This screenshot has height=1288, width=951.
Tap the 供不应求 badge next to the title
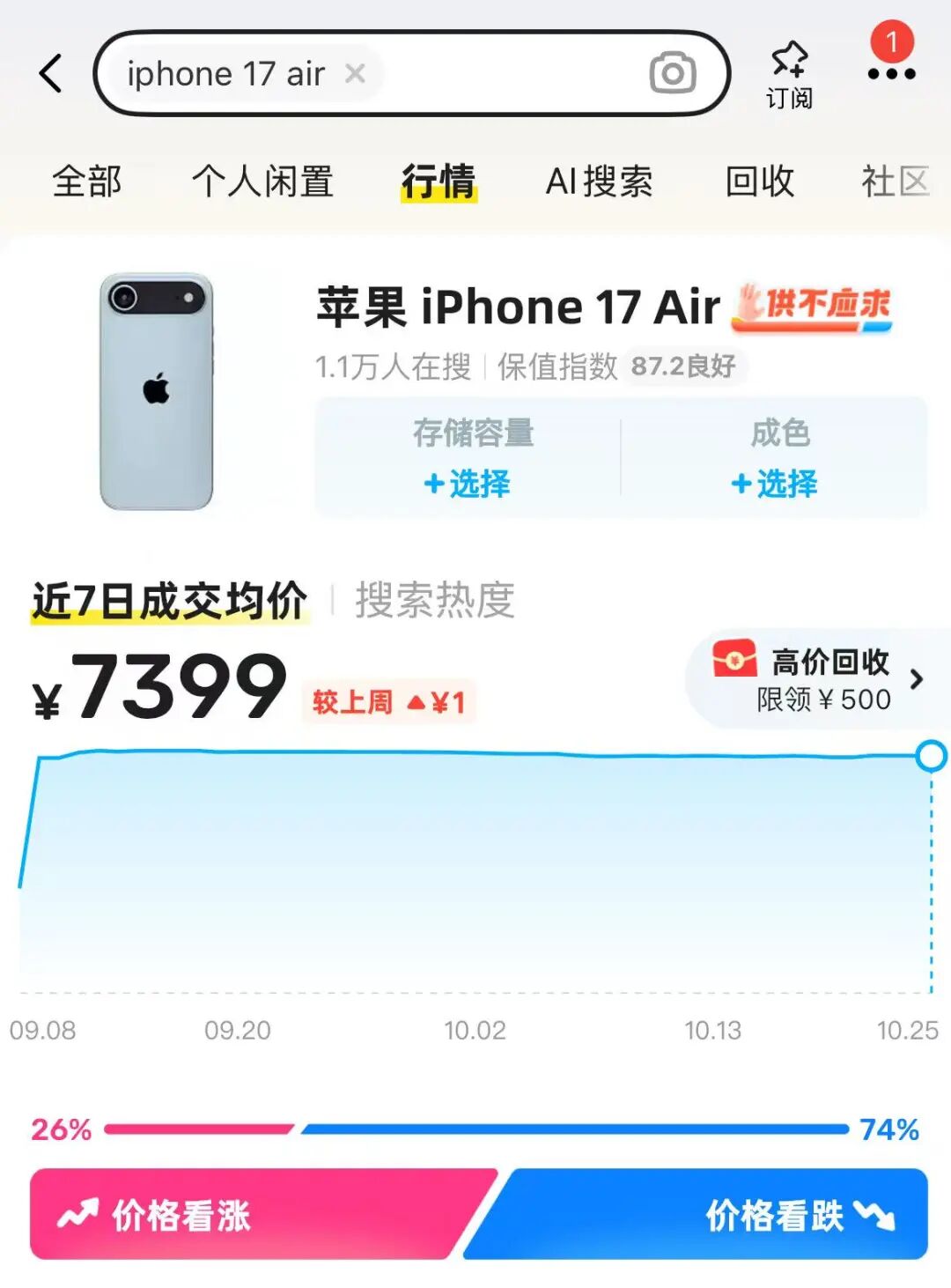point(812,307)
